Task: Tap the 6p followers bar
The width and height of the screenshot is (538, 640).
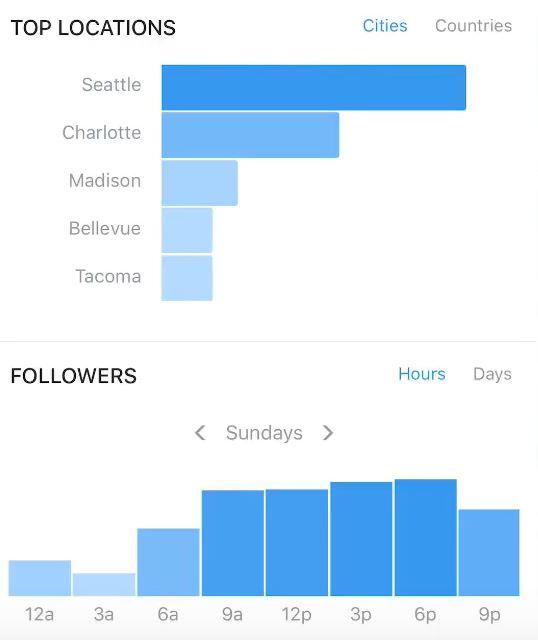Action: coord(425,537)
